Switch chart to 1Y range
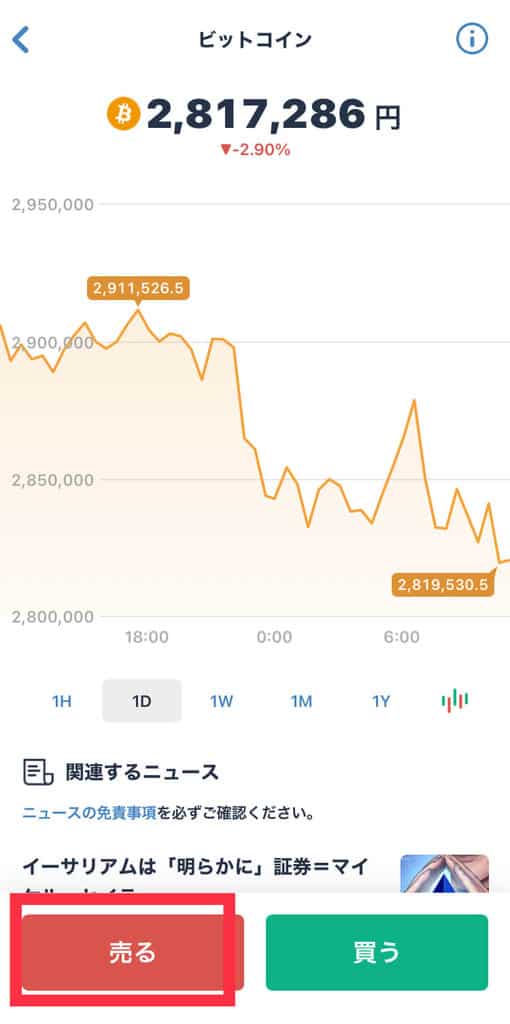 click(x=381, y=701)
